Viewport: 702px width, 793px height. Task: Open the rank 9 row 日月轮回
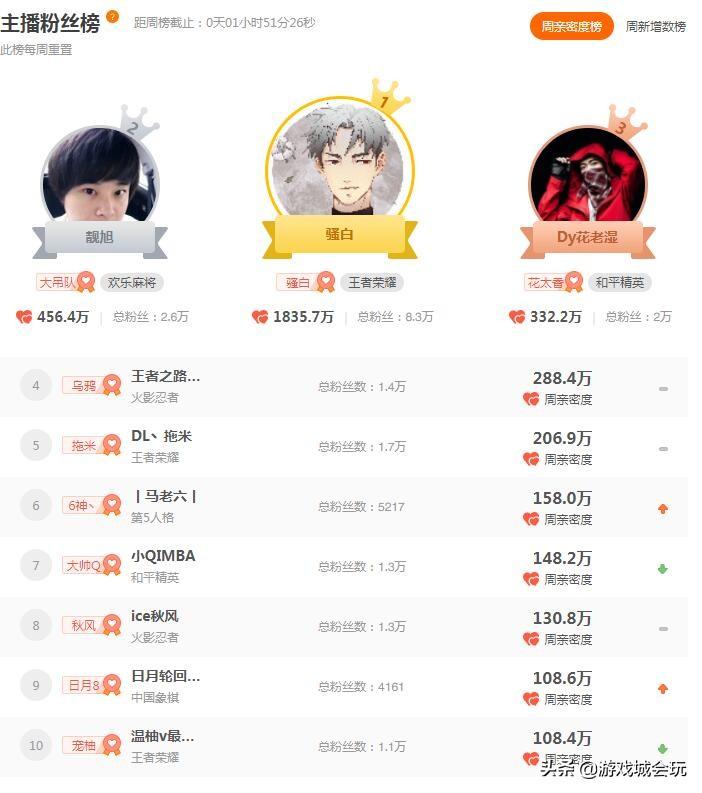click(166, 677)
